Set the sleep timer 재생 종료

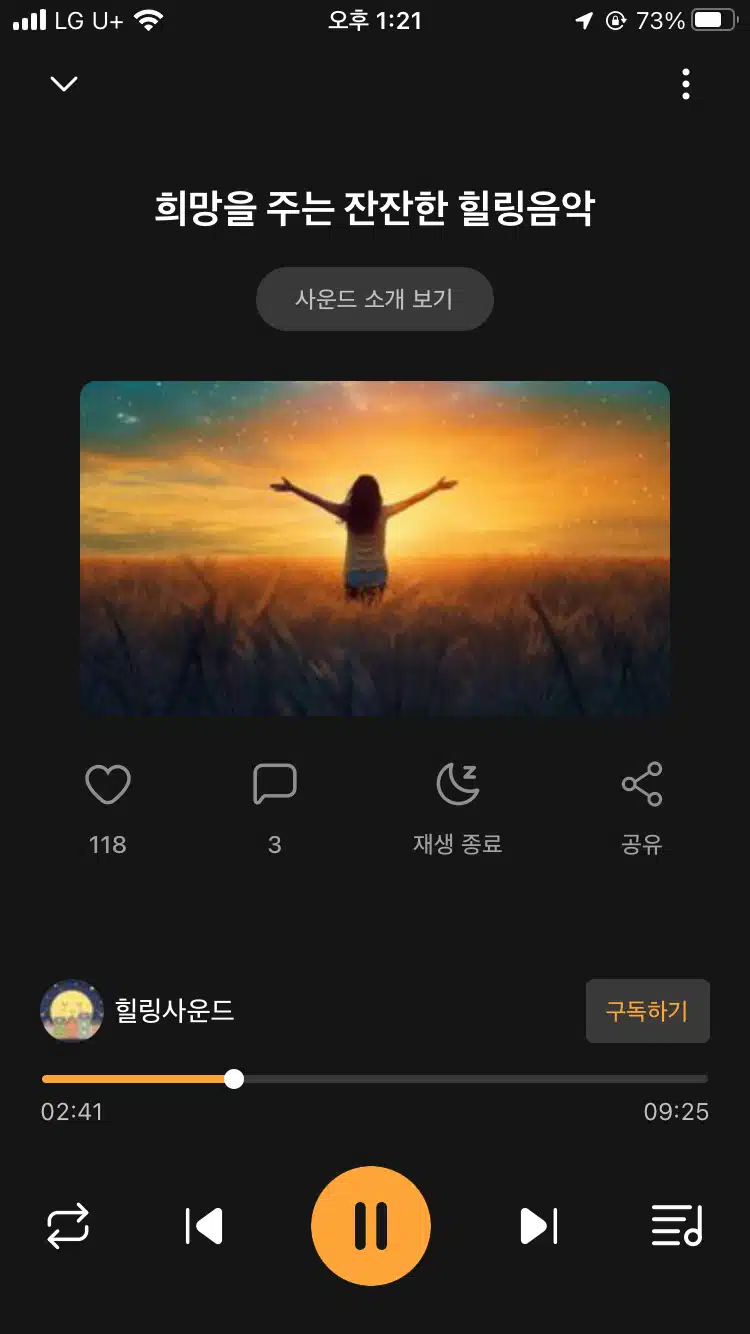pyautogui.click(x=458, y=784)
